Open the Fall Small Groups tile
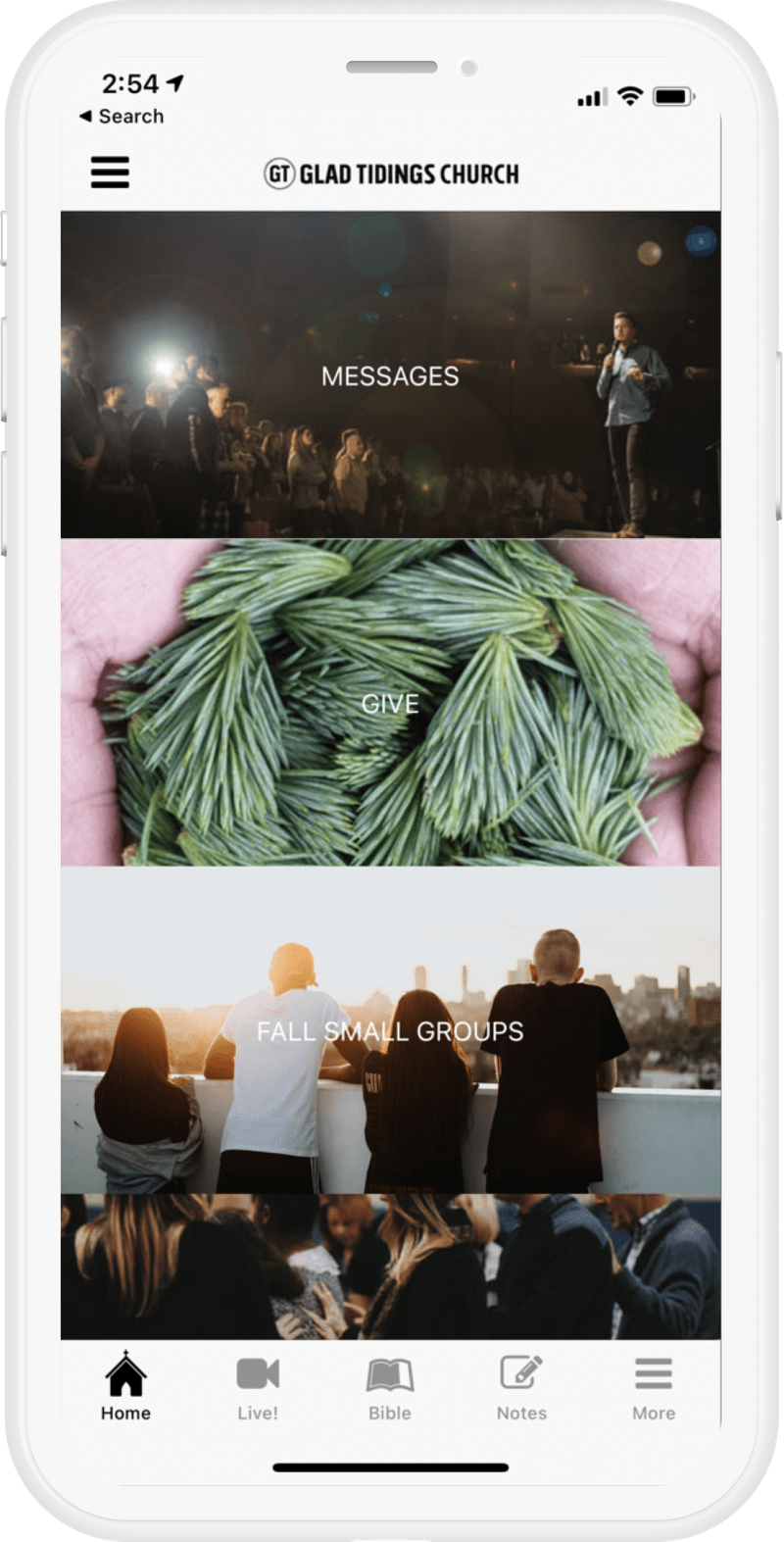Image resolution: width=784 pixels, height=1542 pixels. (390, 1029)
